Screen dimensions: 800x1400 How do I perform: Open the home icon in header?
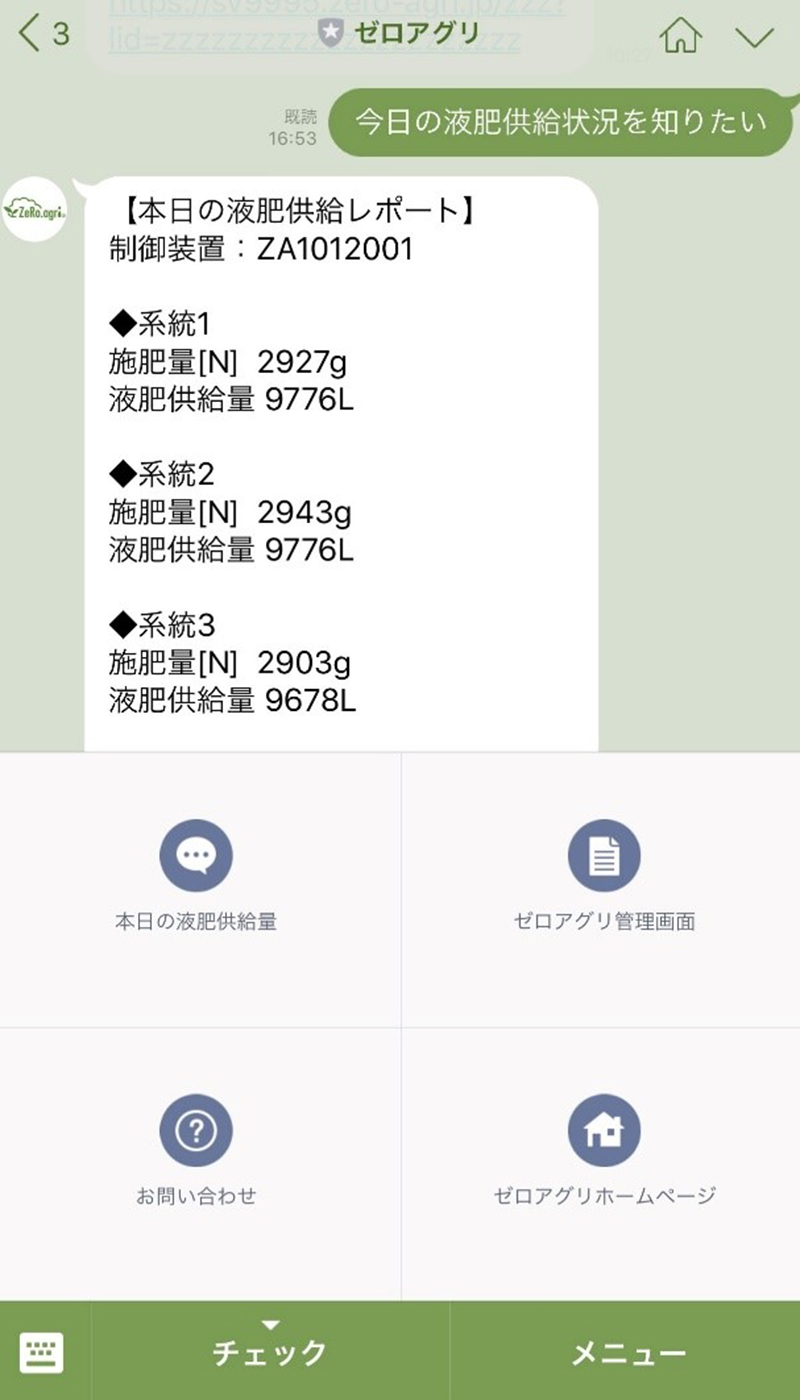(x=681, y=35)
